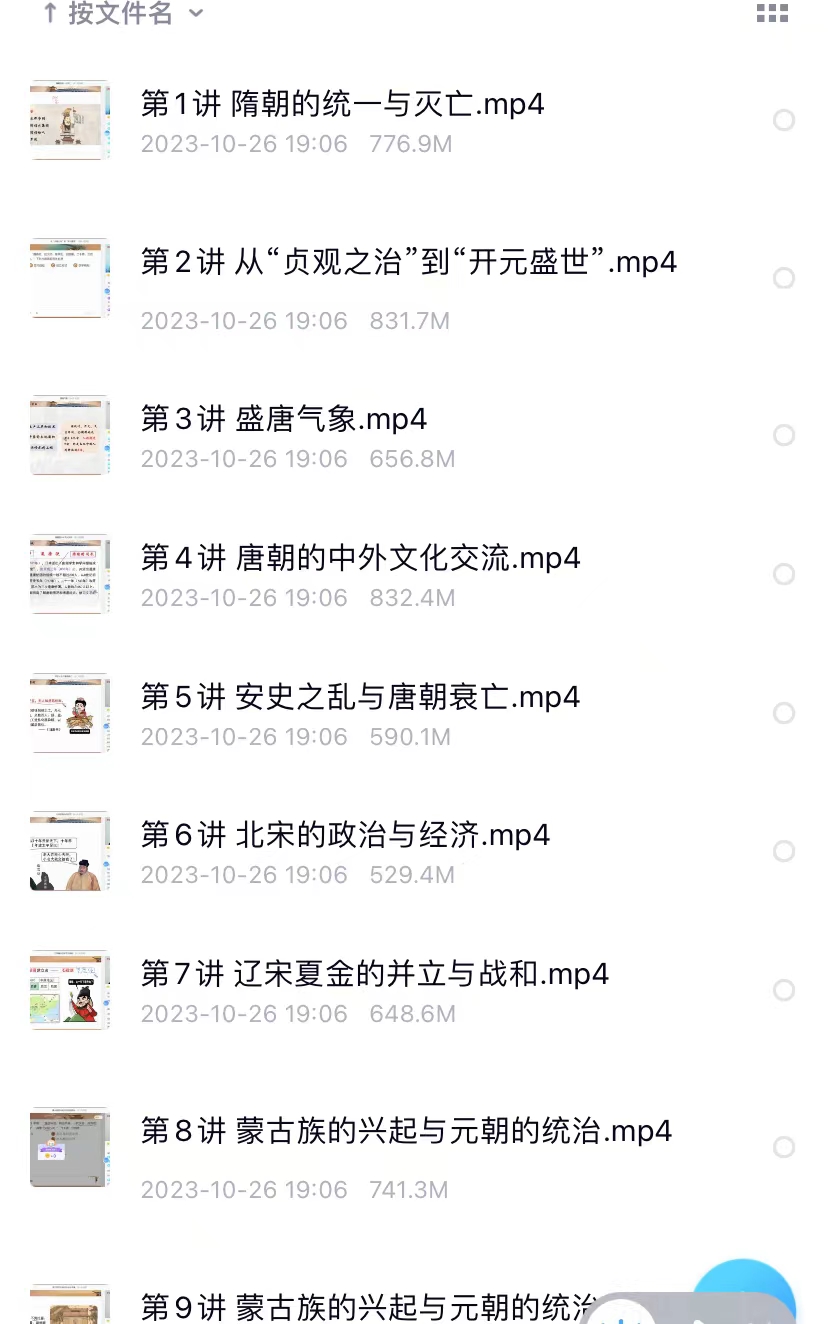Select the checkbox for 第4讲 video
Image resolution: width=828 pixels, height=1324 pixels.
(x=784, y=574)
